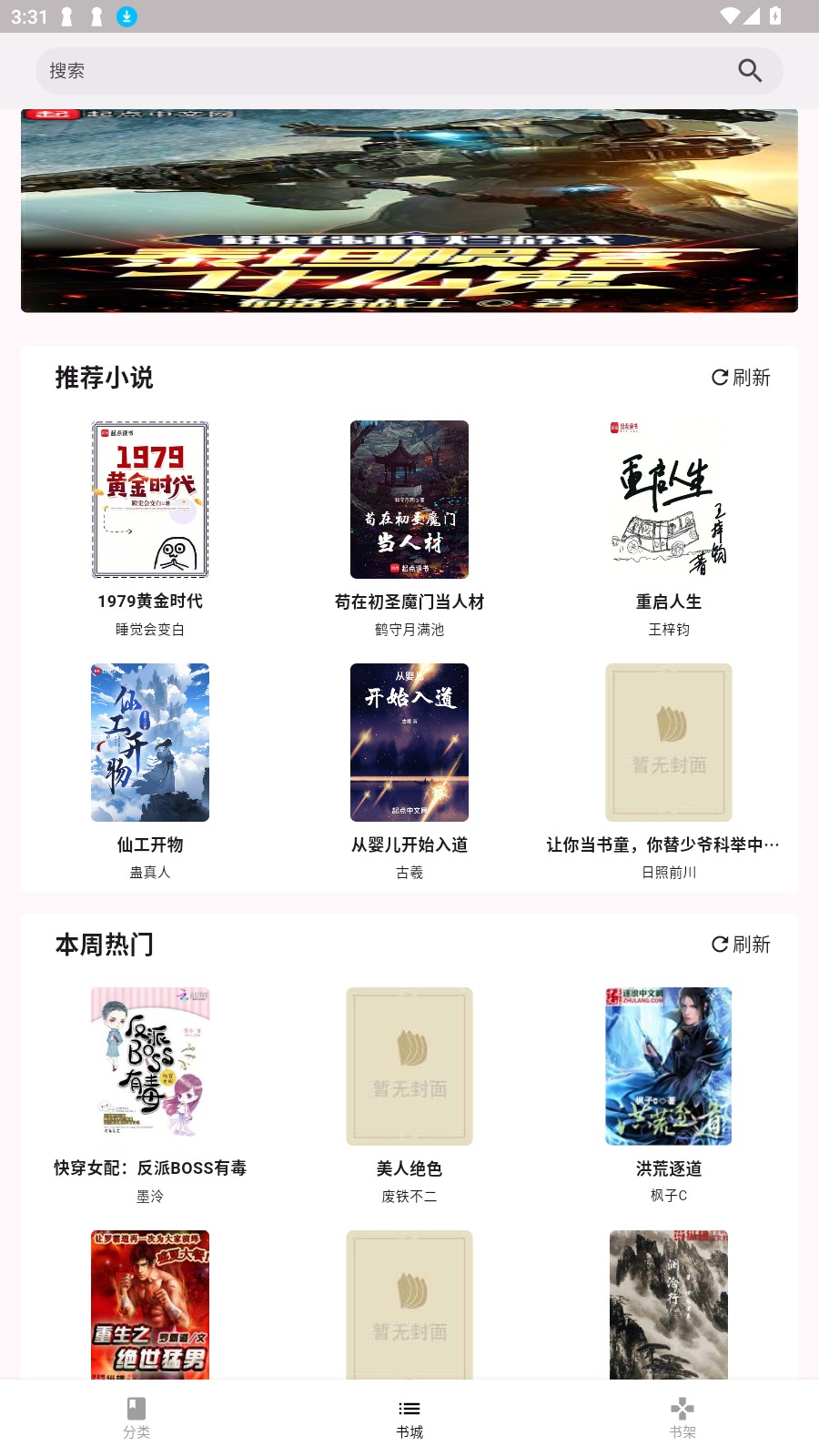The width and height of the screenshot is (819, 1456).
Task: Open the novel 苟在初圣魔门当人材
Action: pos(409,500)
